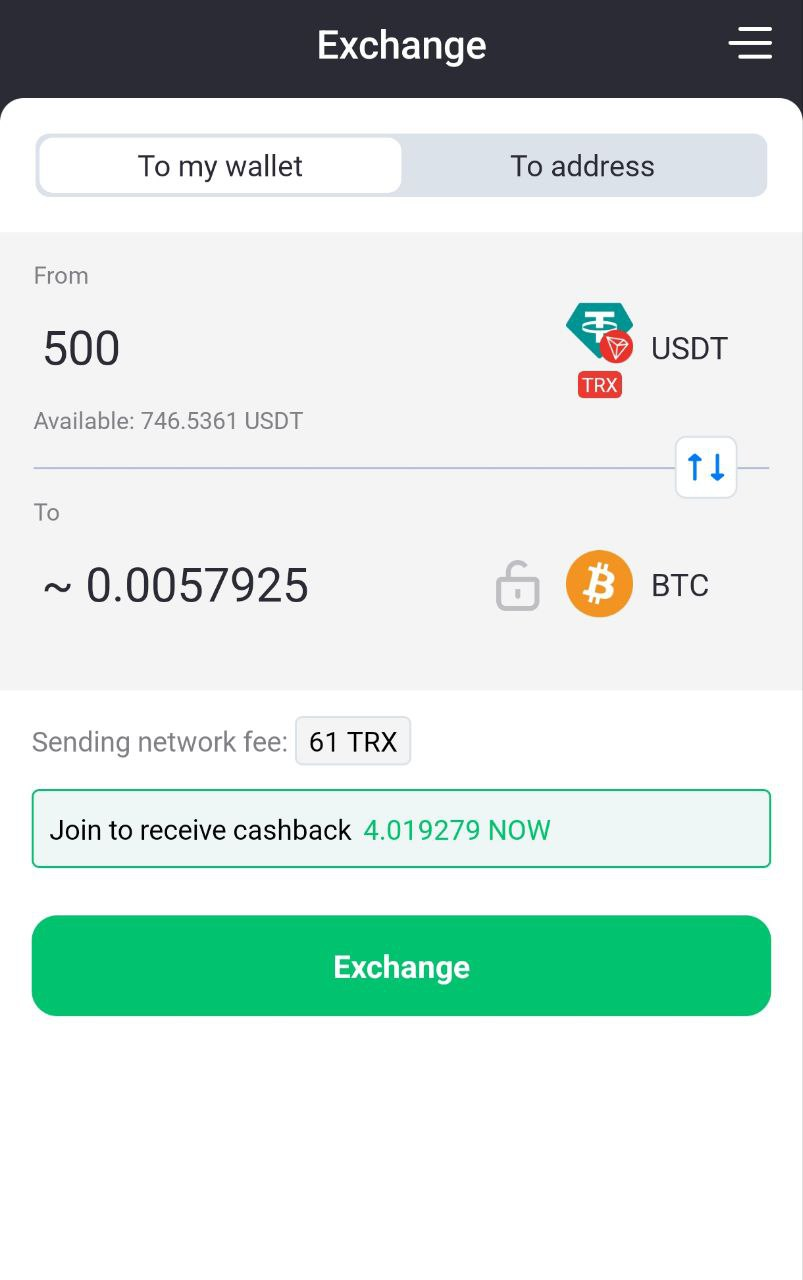Open the Join to receive cashback banner
The image size is (803, 1280).
(x=401, y=830)
